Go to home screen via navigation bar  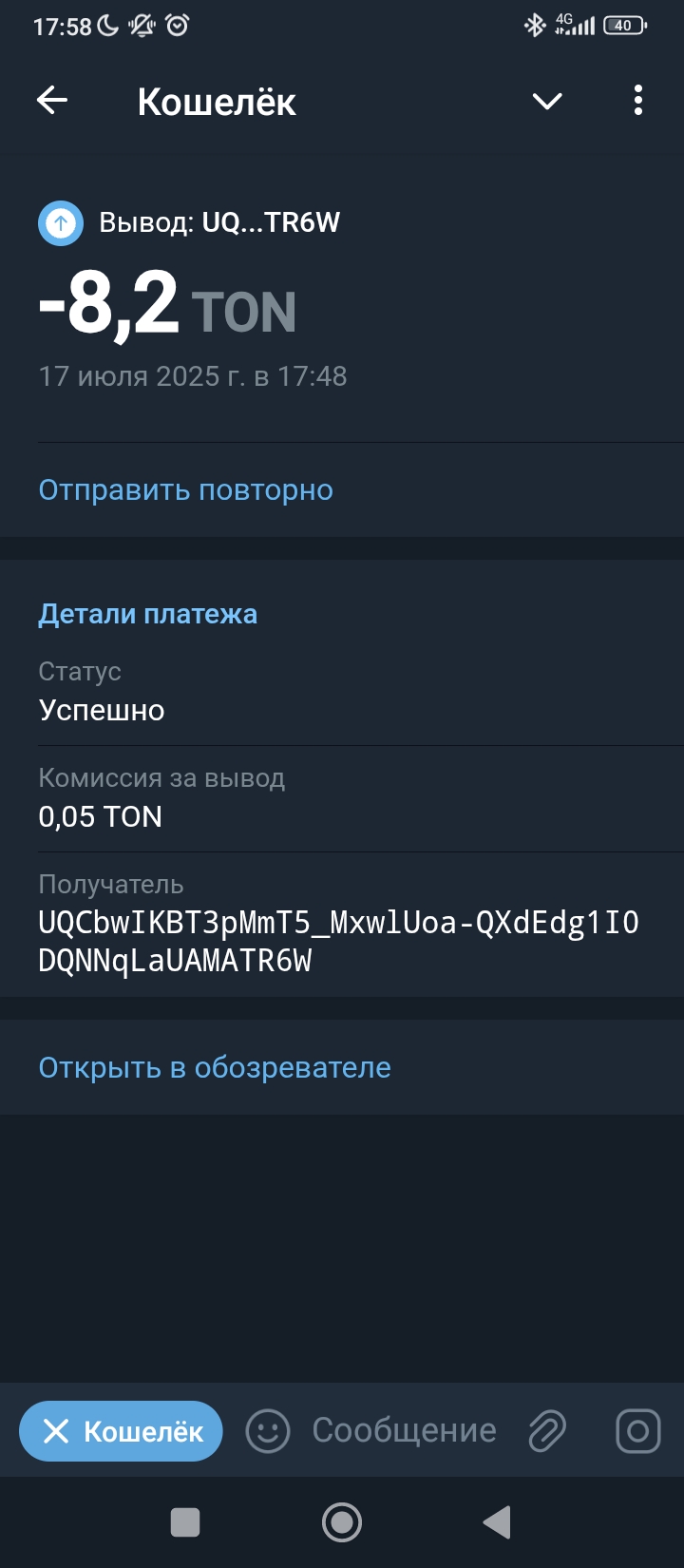click(342, 1522)
